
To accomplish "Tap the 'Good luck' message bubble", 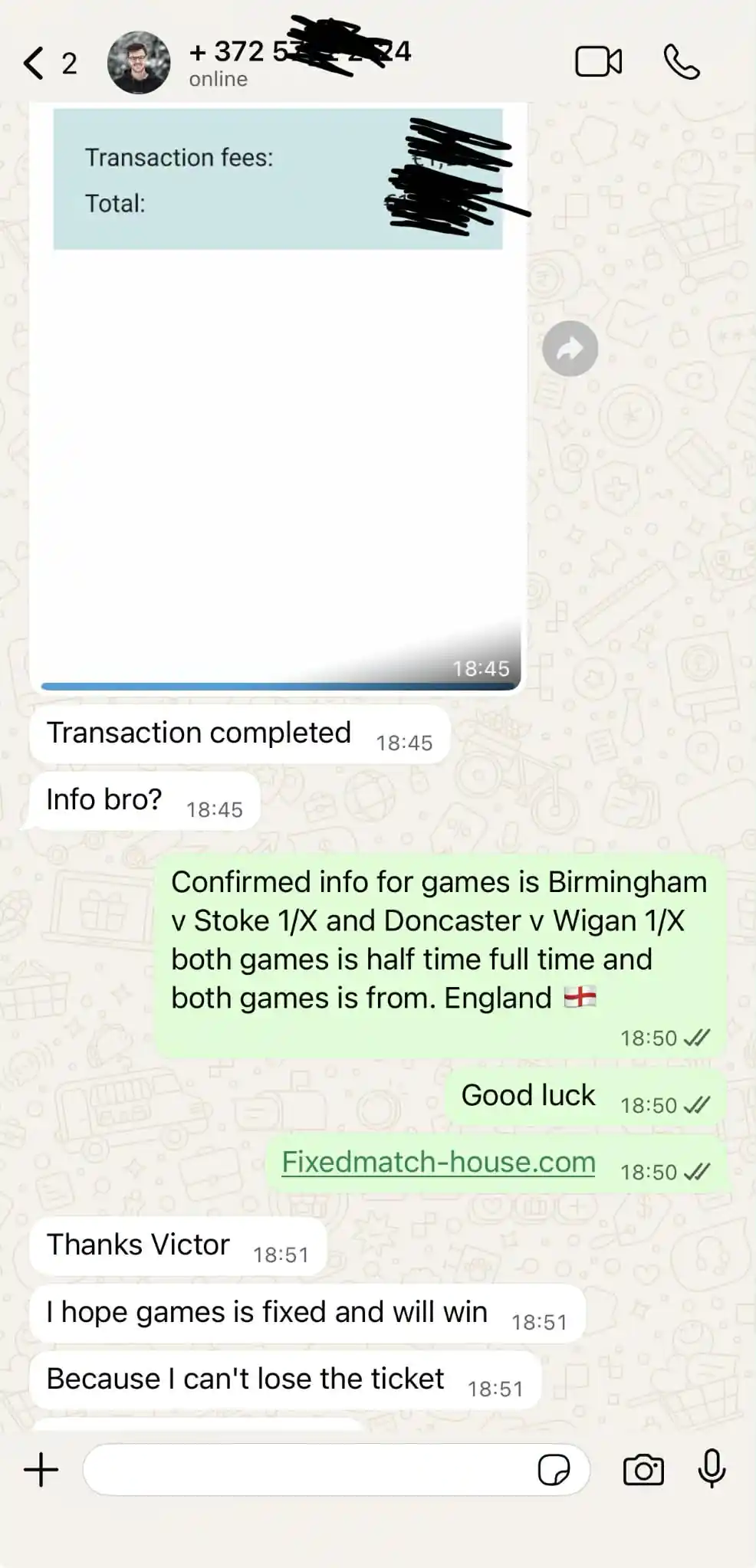I will click(526, 1095).
